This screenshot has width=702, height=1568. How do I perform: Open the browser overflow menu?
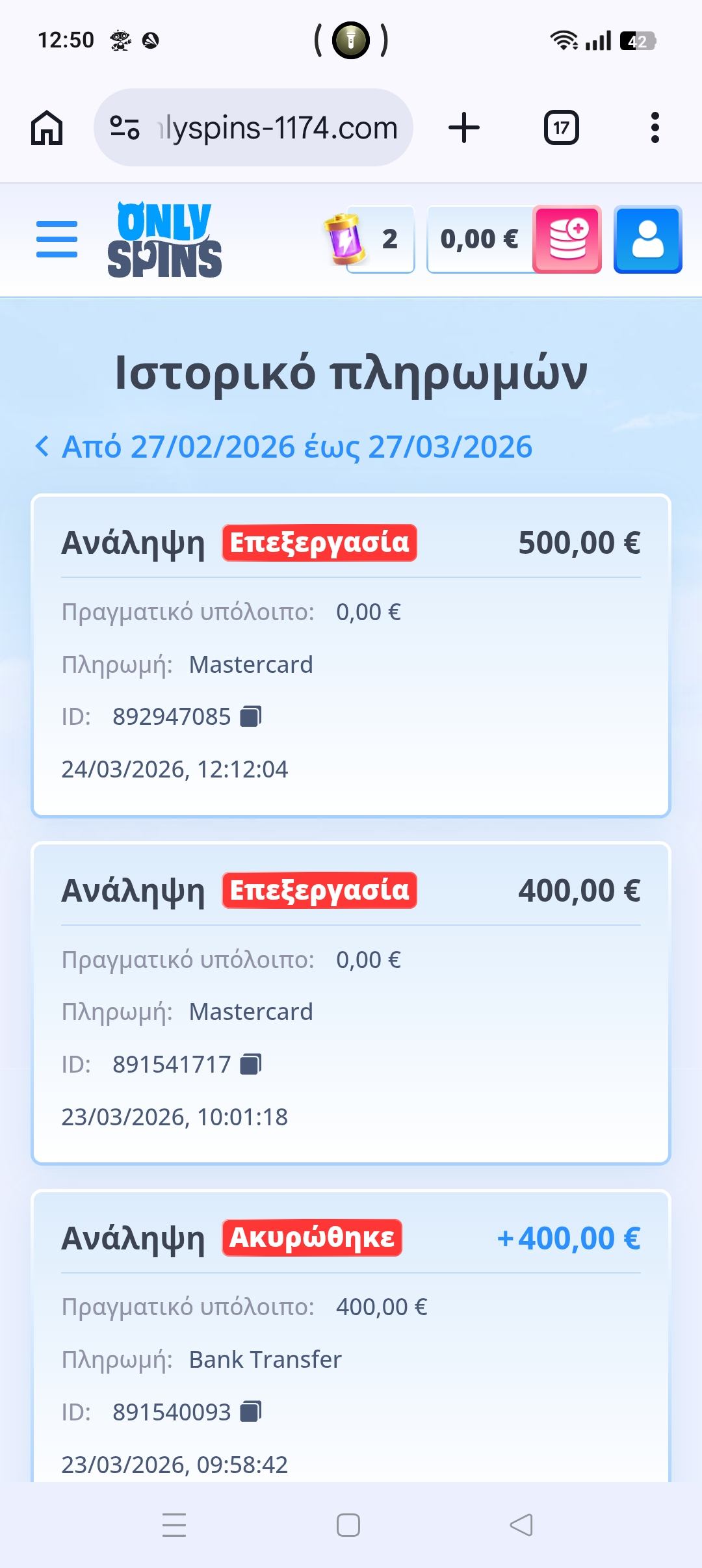(655, 127)
